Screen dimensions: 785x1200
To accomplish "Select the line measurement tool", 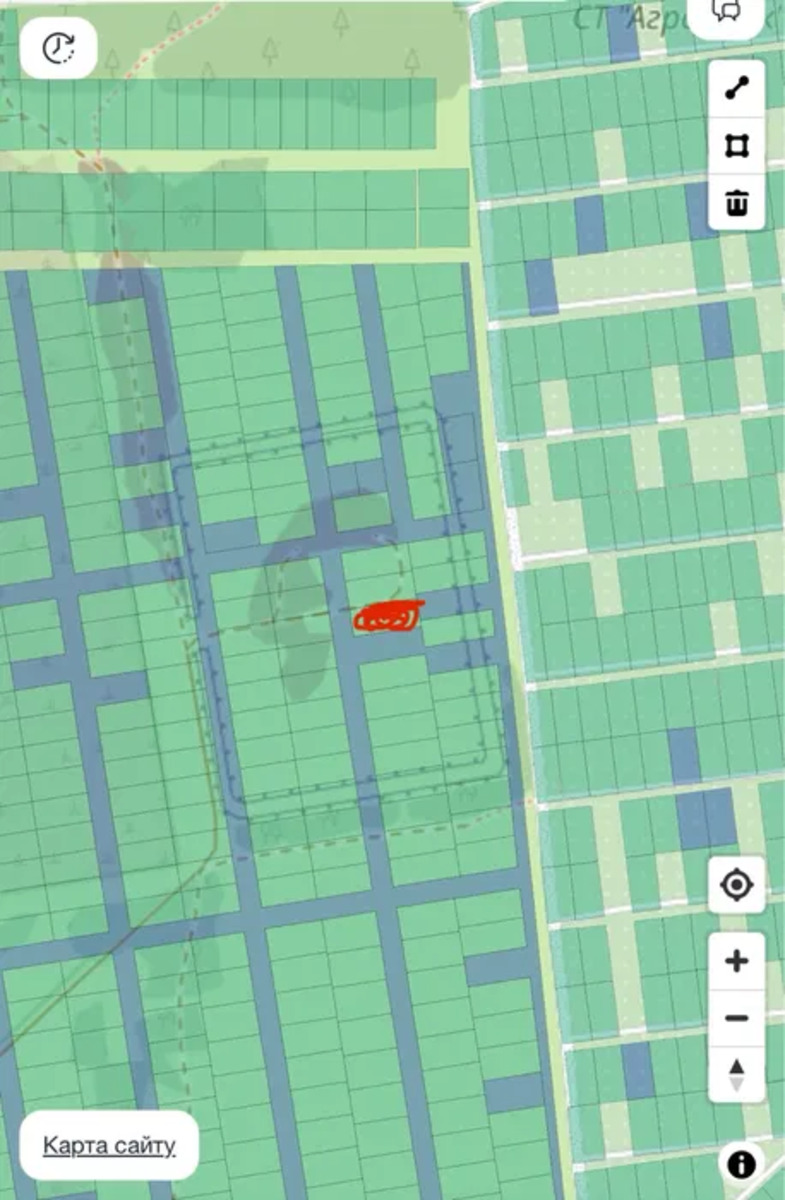I will point(737,88).
